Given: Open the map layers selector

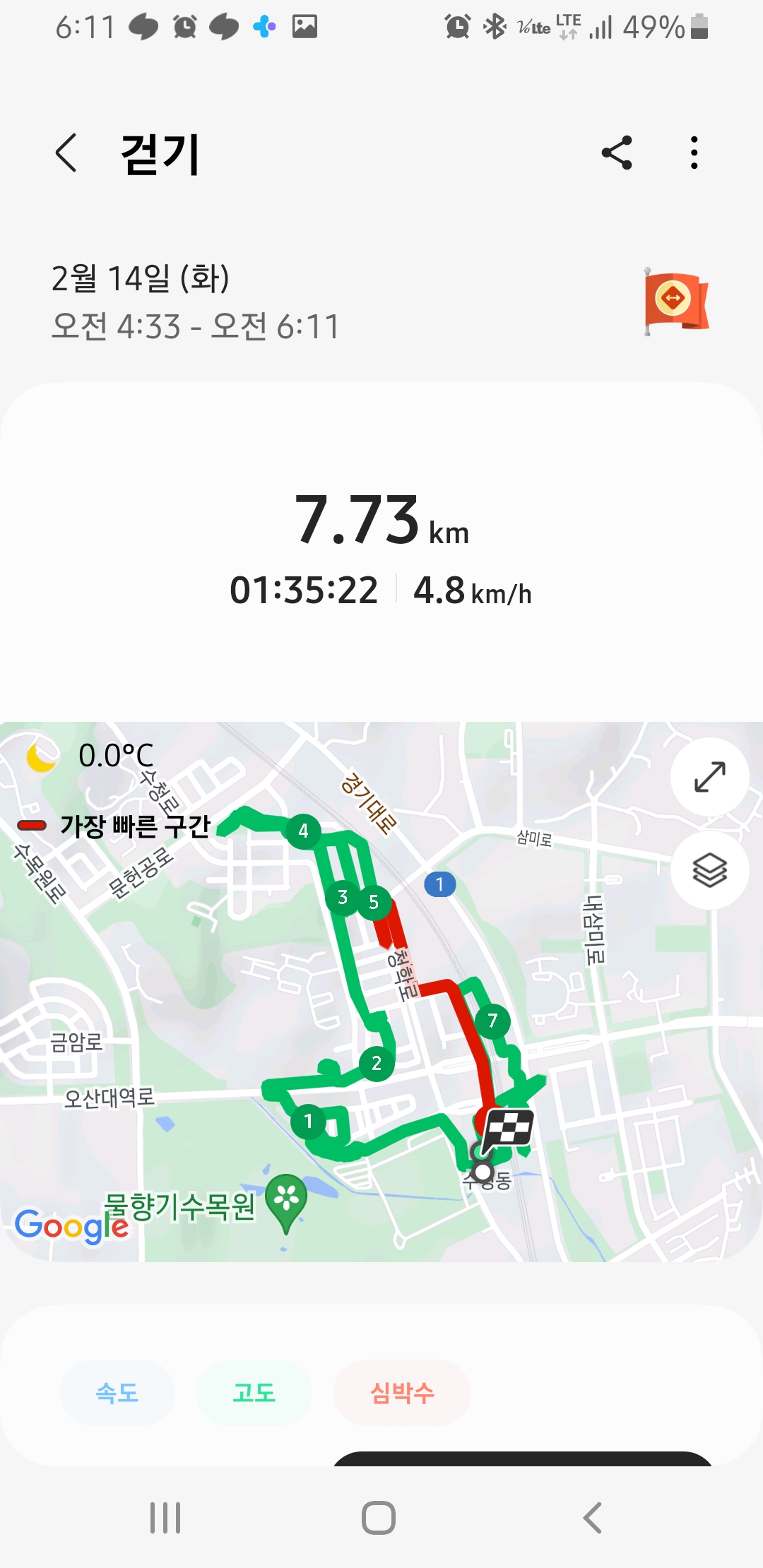Looking at the screenshot, I should [x=709, y=870].
